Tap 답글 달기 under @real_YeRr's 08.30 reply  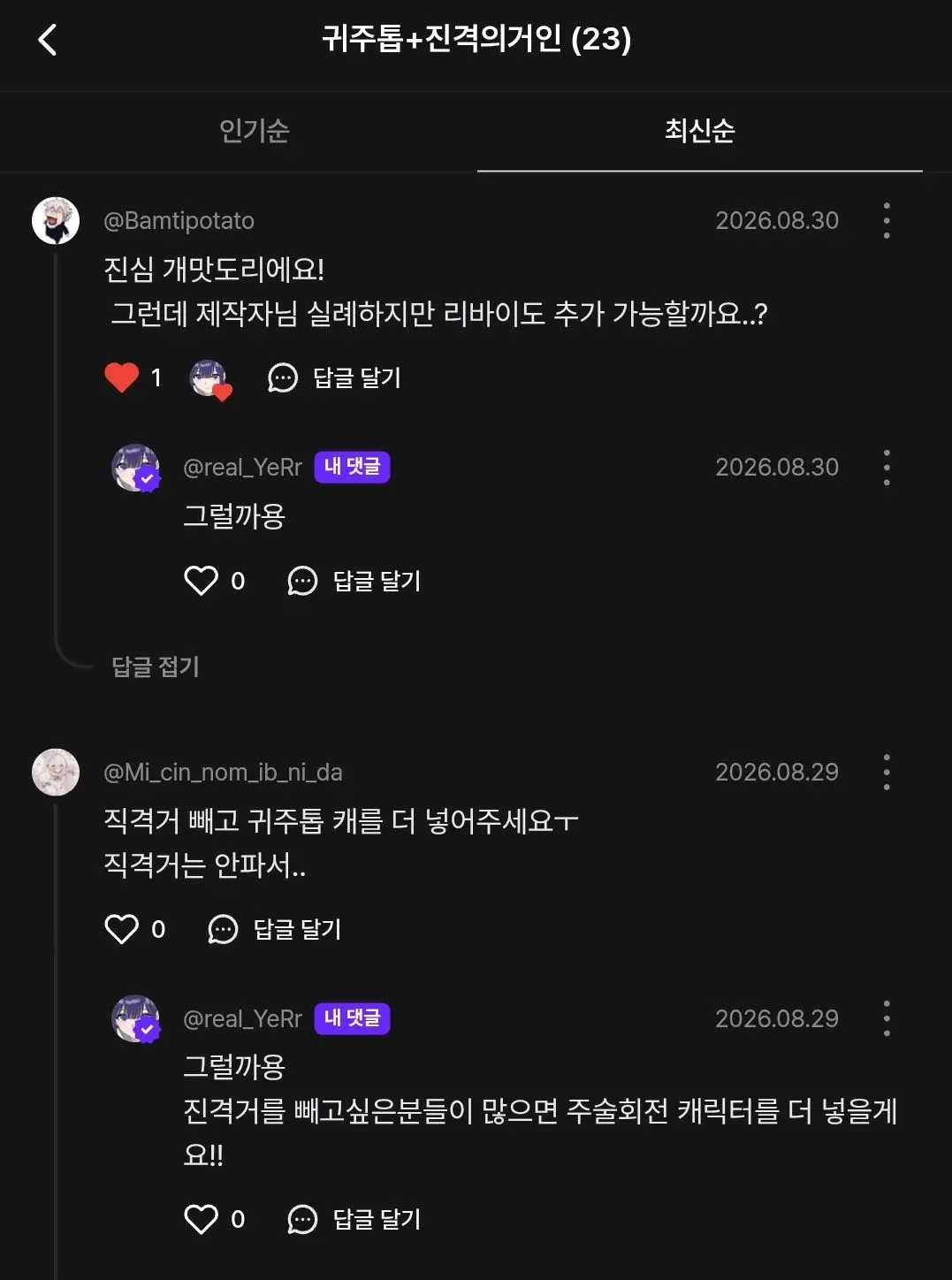pyautogui.click(x=354, y=581)
